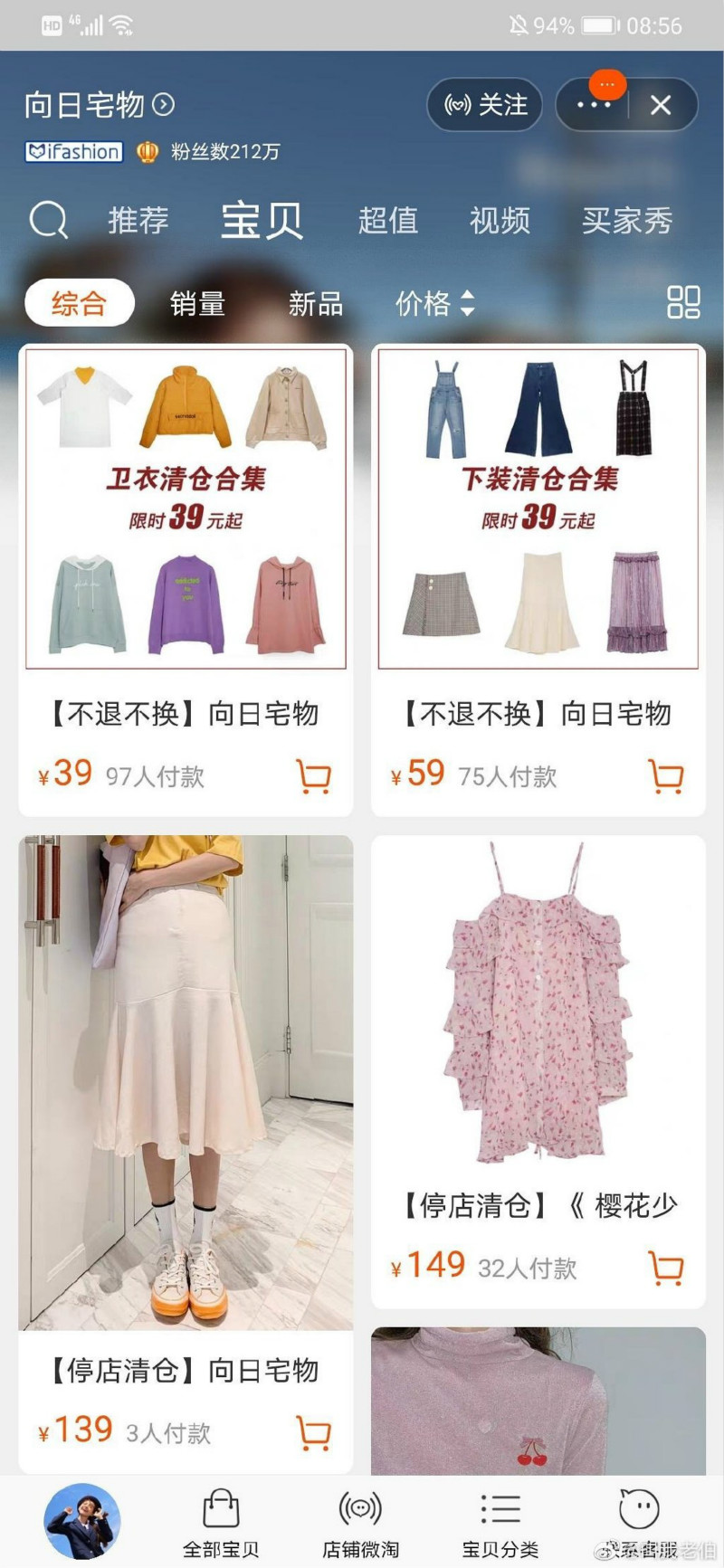Switch to the 推荐 tab

[x=138, y=220]
